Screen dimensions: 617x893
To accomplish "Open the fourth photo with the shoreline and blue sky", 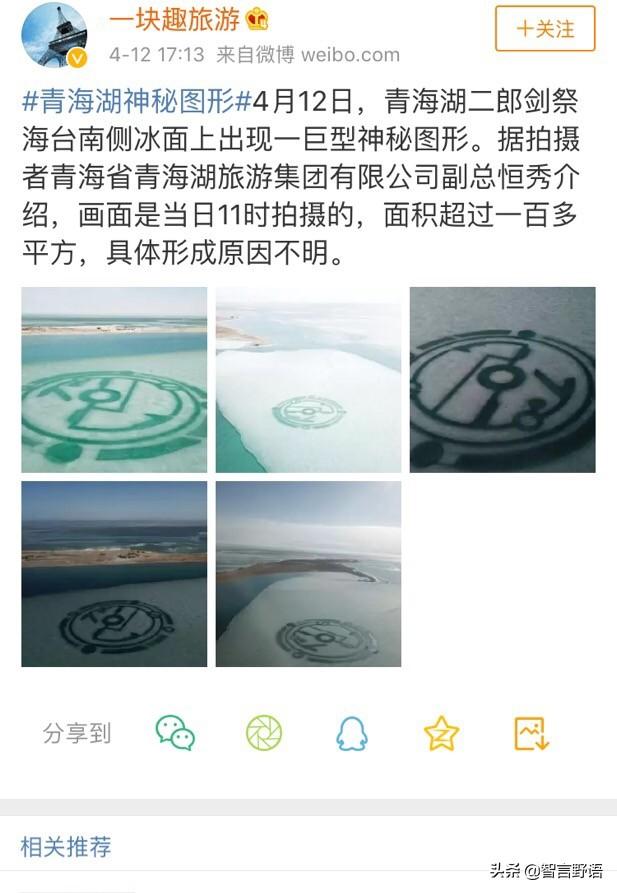I will coord(114,574).
